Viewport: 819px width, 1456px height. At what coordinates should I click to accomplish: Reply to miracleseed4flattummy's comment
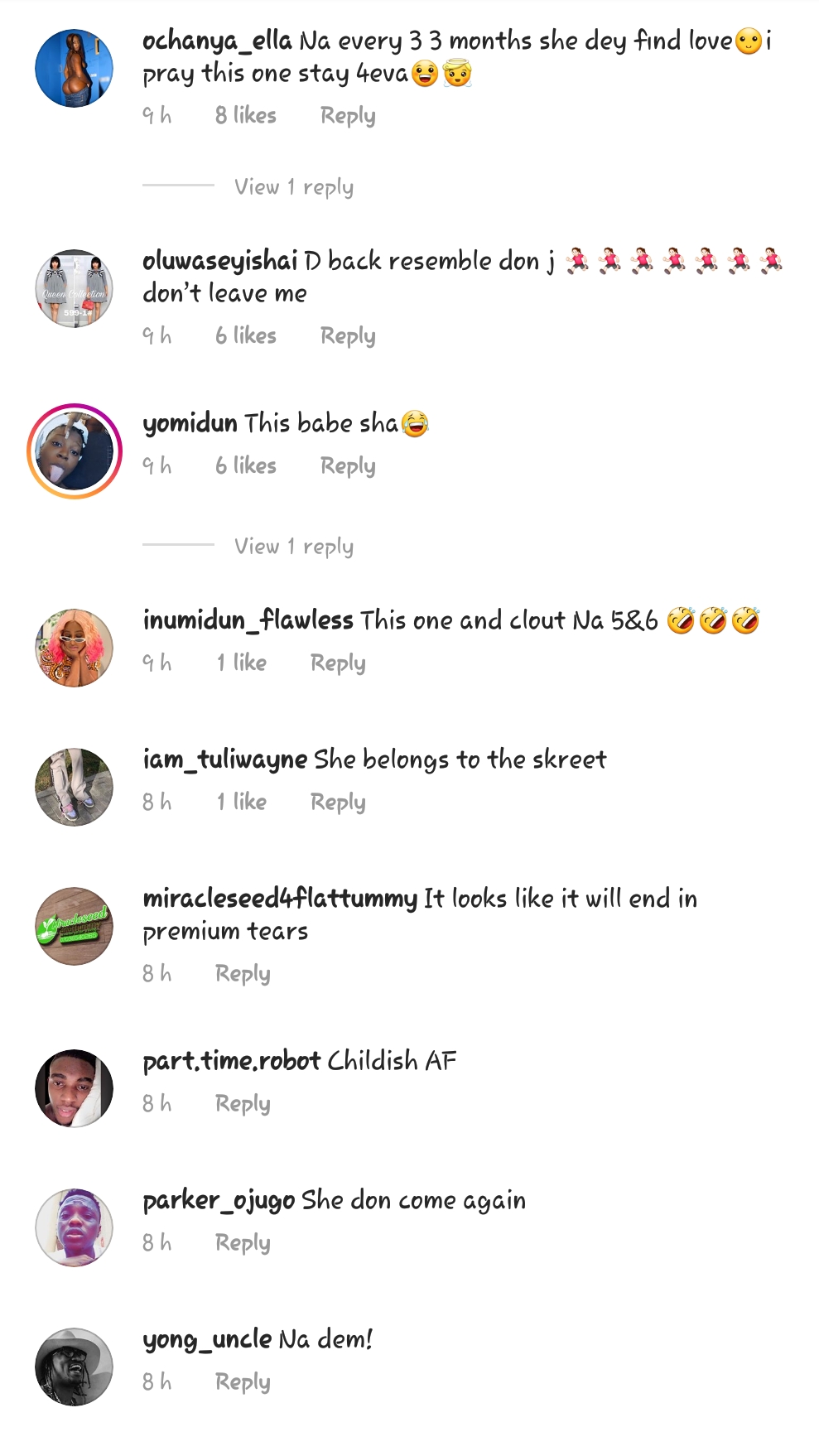pyautogui.click(x=243, y=974)
